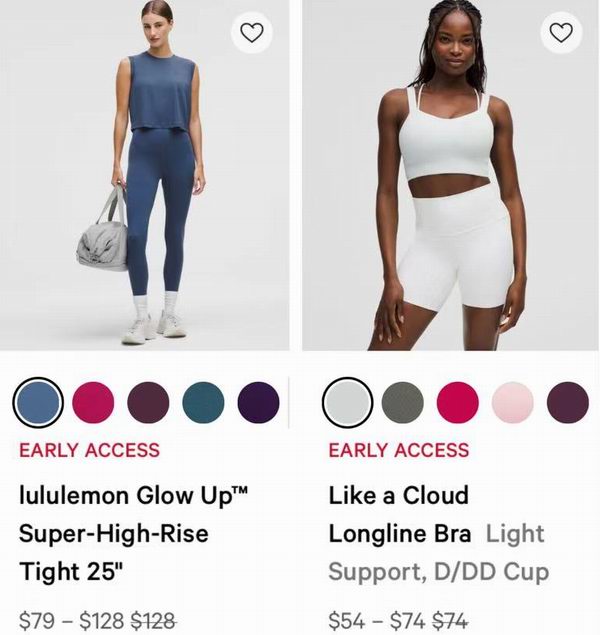This screenshot has height=635, width=600.
Task: Select the light grey swatch for Longline Bra
Action: point(348,402)
